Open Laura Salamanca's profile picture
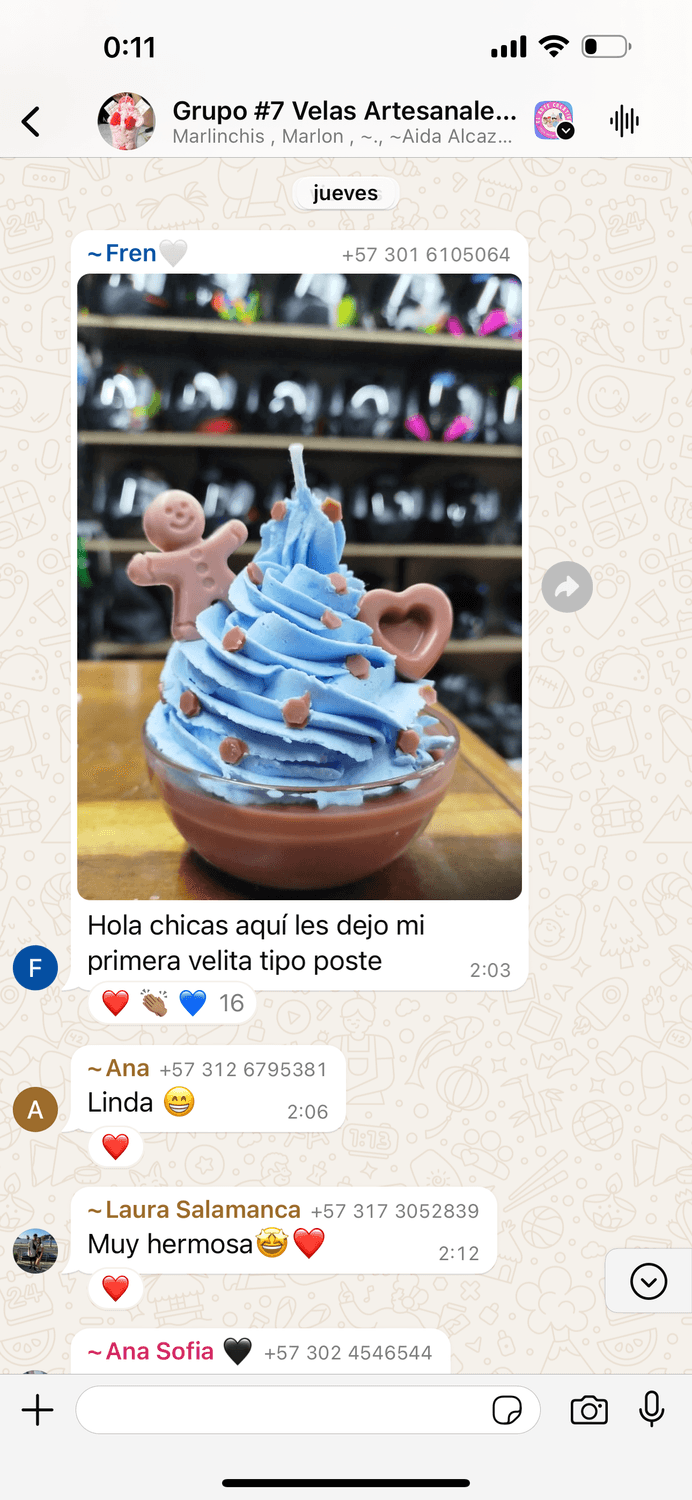This screenshot has width=692, height=1500. click(35, 1251)
